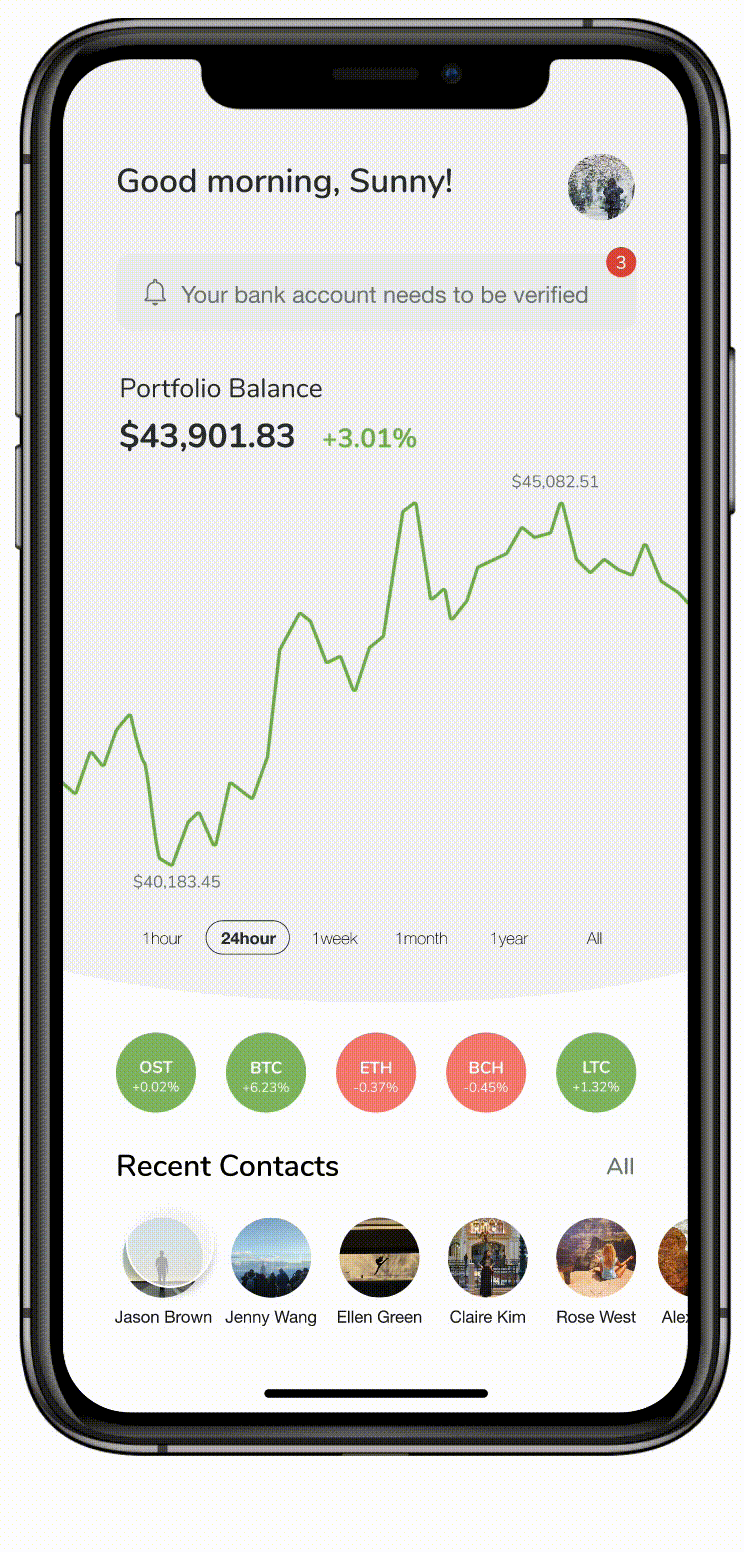Open the BCH coin bubble
744x1552 pixels.
click(x=486, y=1073)
